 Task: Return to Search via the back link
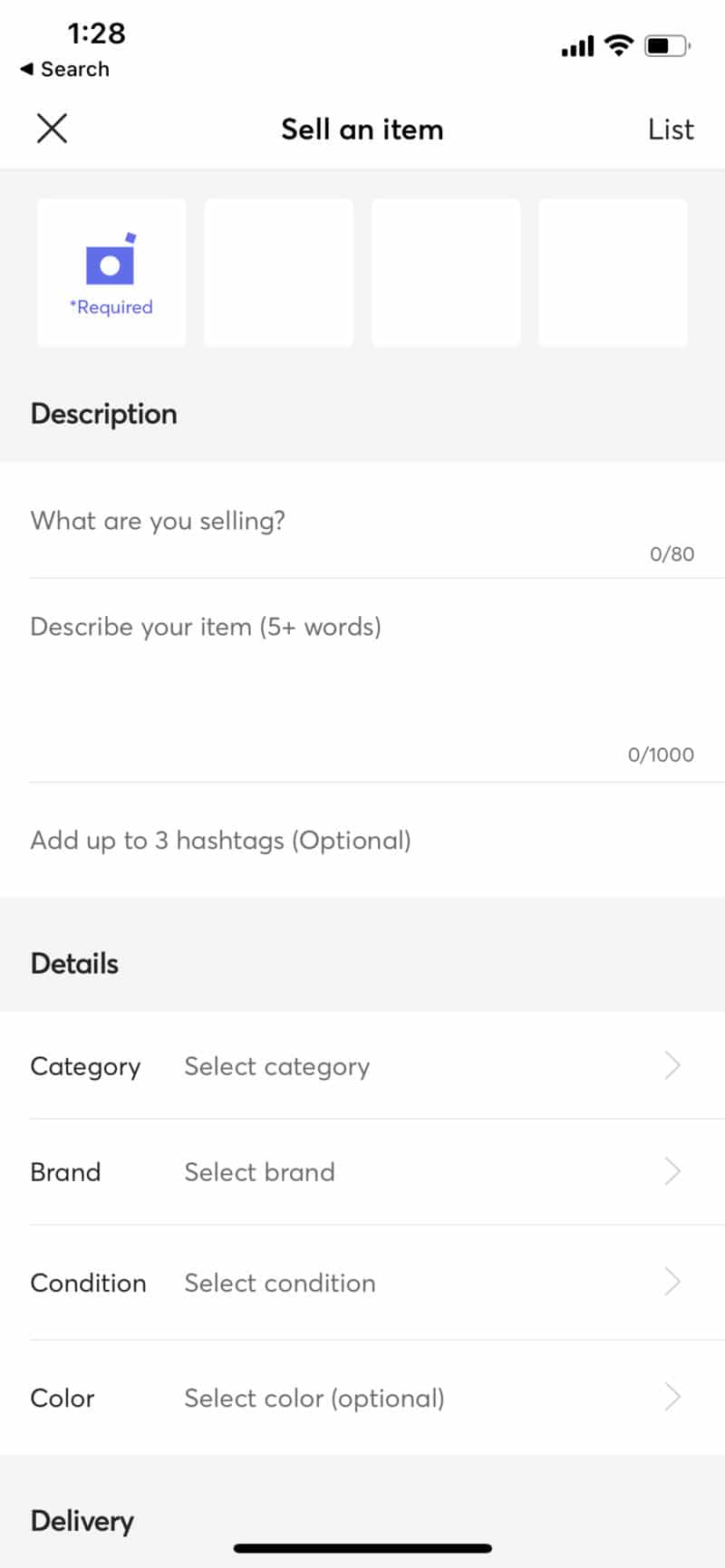click(x=64, y=69)
